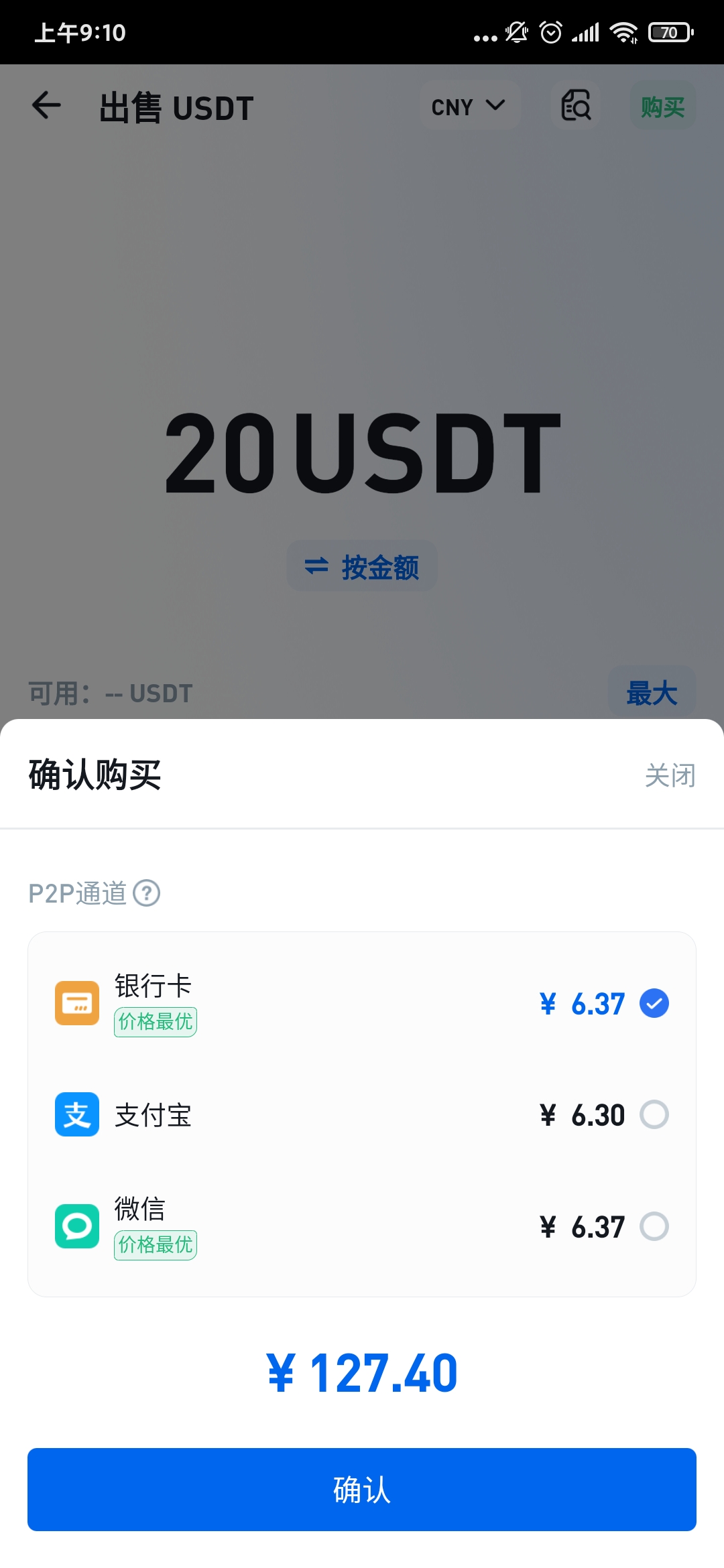The height and width of the screenshot is (1568, 724).
Task: Tap 关闭 to dismiss the confirmation sheet
Action: coord(670,775)
